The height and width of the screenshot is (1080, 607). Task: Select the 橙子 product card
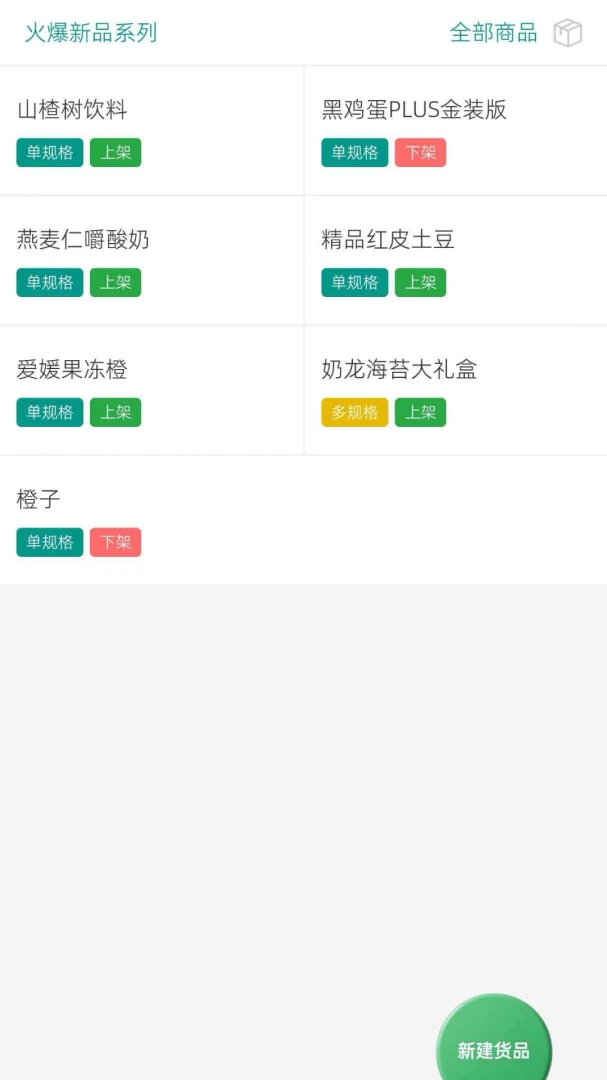tap(303, 520)
